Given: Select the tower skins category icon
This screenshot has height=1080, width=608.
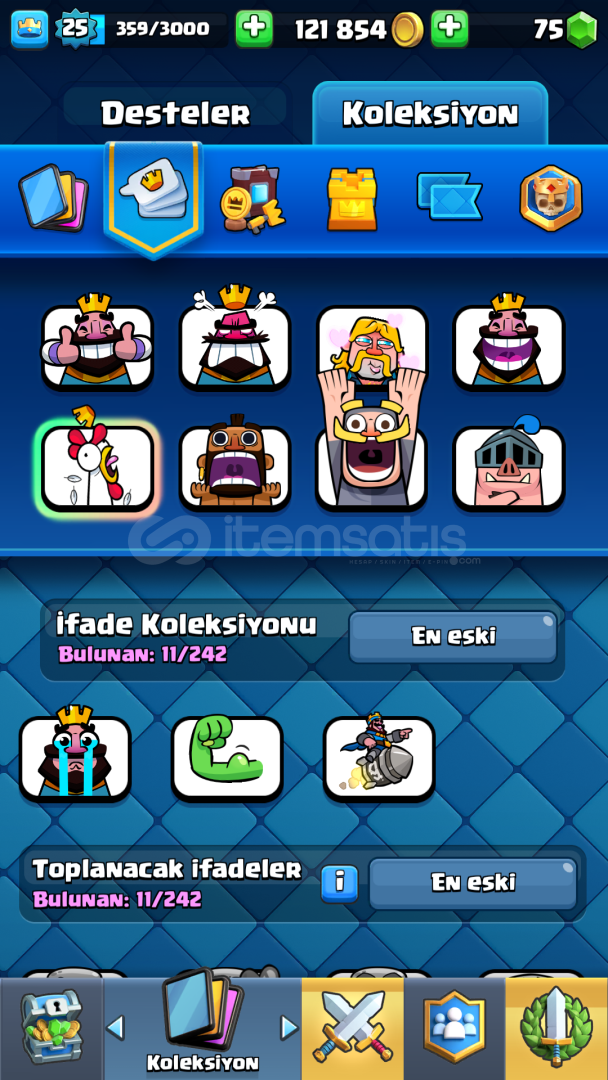Looking at the screenshot, I should (x=352, y=198).
